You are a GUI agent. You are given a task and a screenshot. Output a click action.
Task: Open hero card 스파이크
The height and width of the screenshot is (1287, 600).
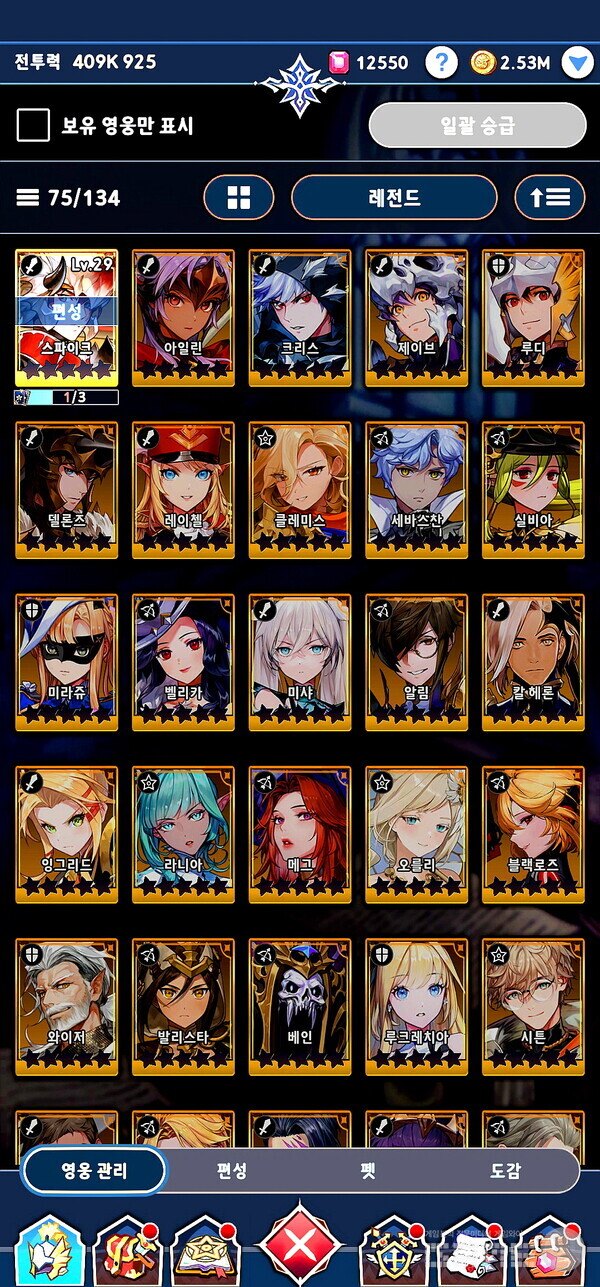click(x=67, y=317)
